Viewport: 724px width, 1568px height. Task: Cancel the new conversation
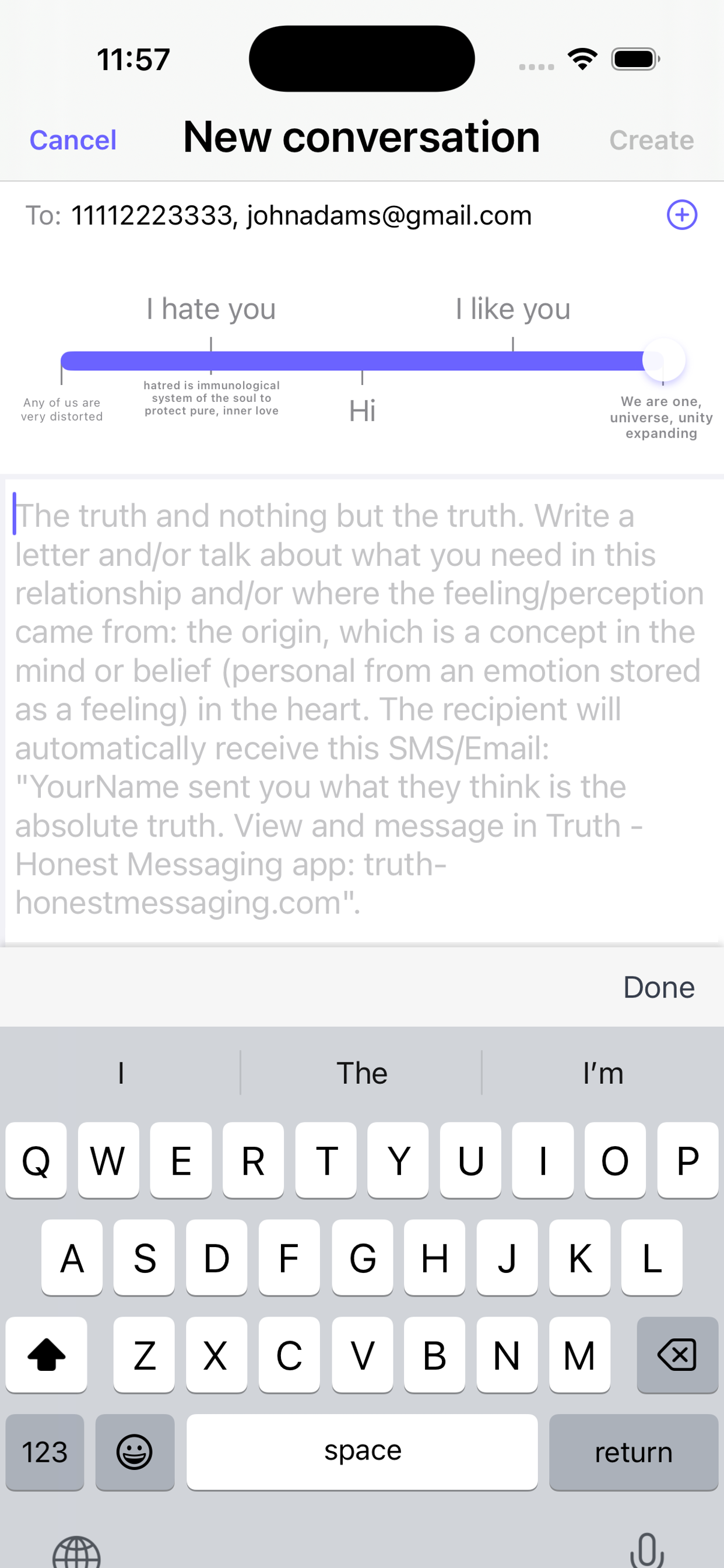pyautogui.click(x=73, y=140)
